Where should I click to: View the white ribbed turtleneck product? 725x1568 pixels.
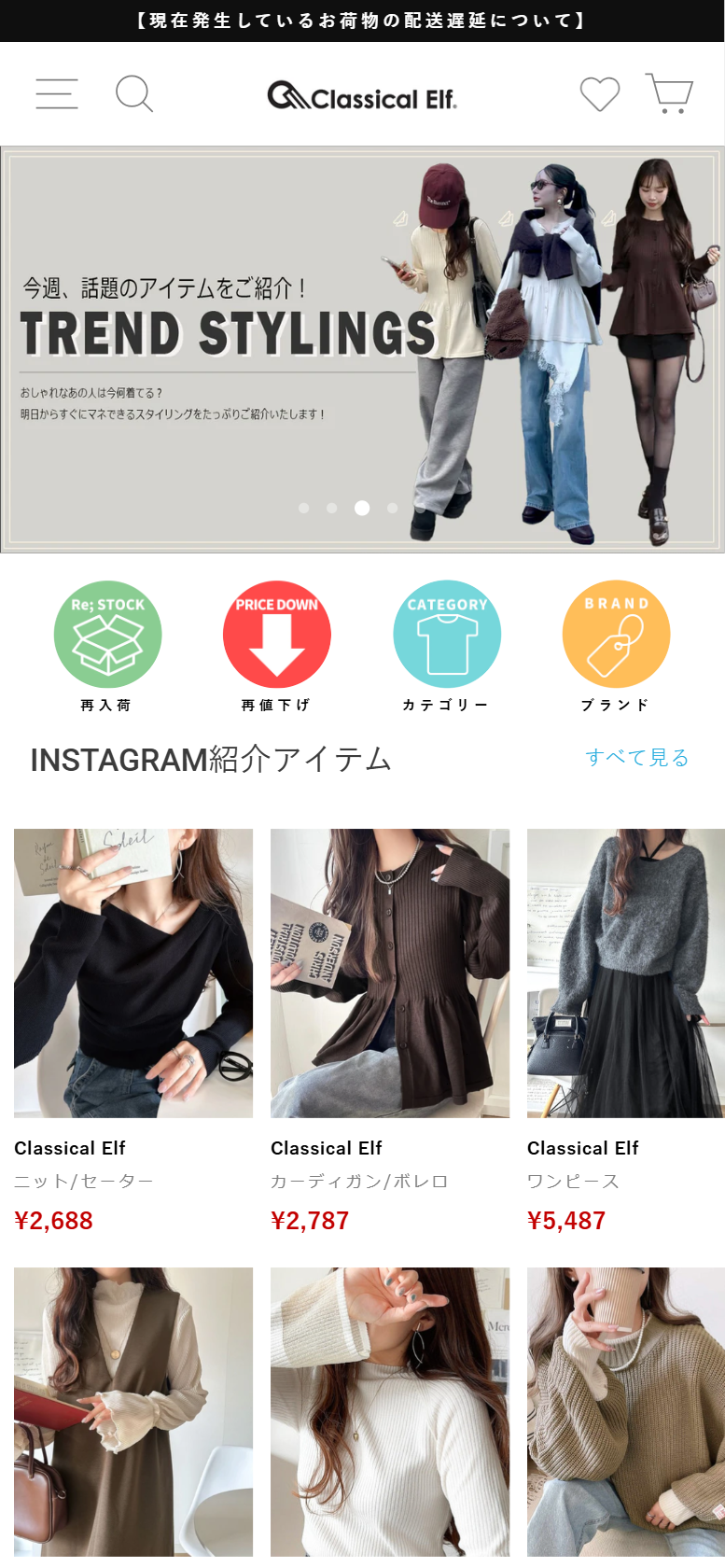point(390,1411)
